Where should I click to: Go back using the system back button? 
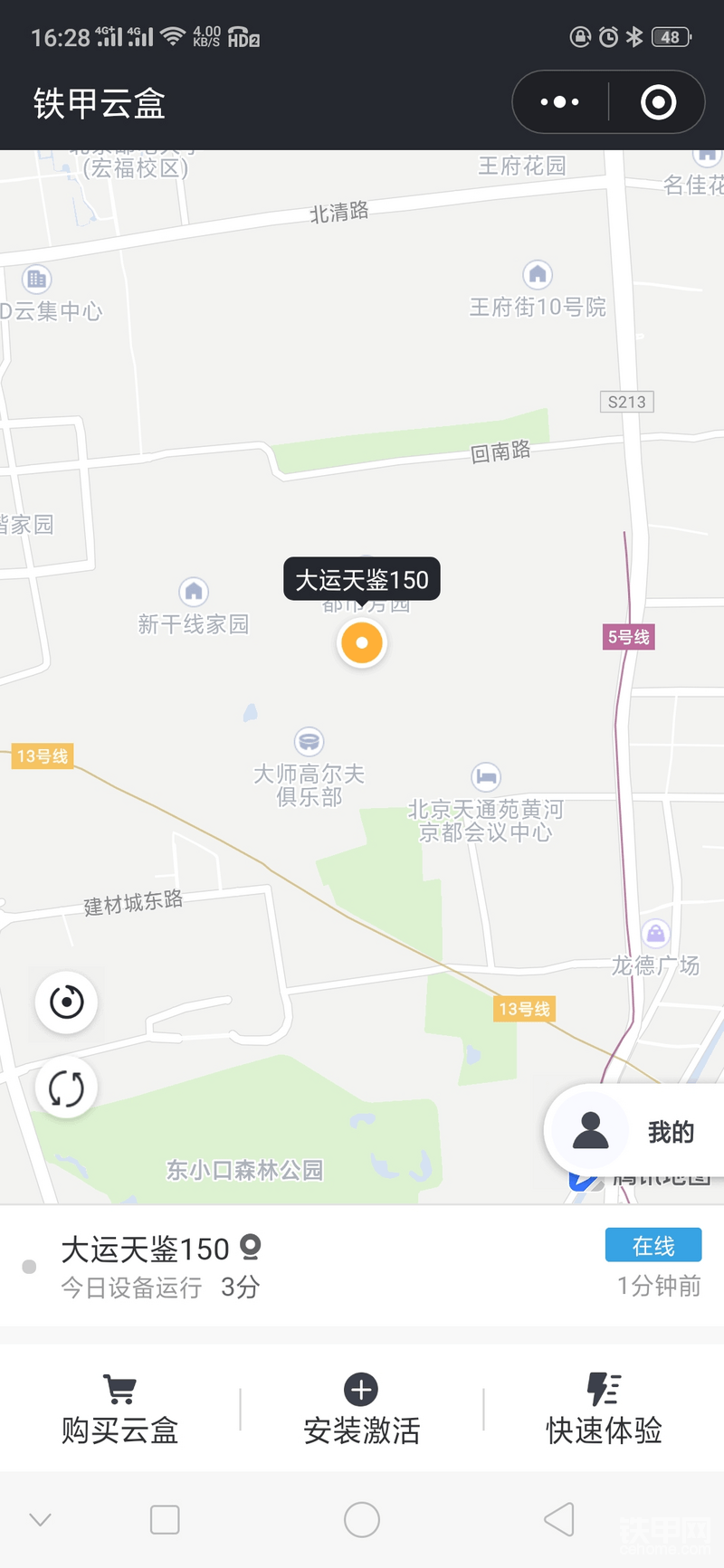point(559,1519)
